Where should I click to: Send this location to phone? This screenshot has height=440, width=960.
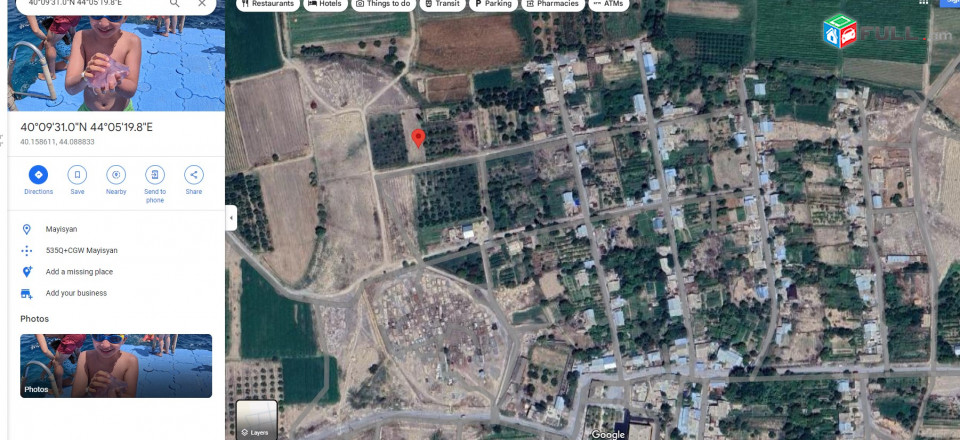155,176
